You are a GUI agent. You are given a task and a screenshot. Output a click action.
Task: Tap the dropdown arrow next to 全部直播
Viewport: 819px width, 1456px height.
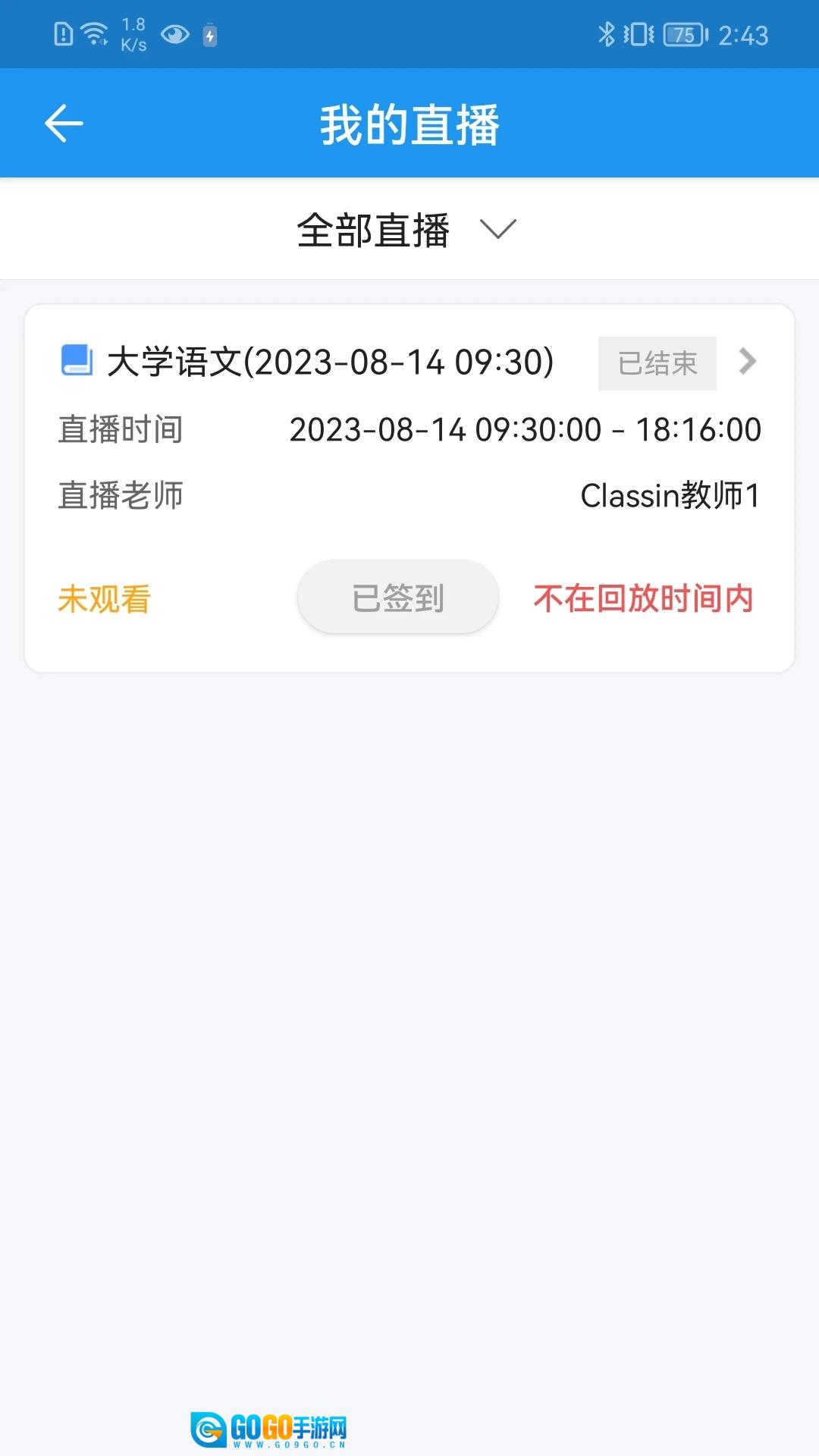pyautogui.click(x=497, y=230)
